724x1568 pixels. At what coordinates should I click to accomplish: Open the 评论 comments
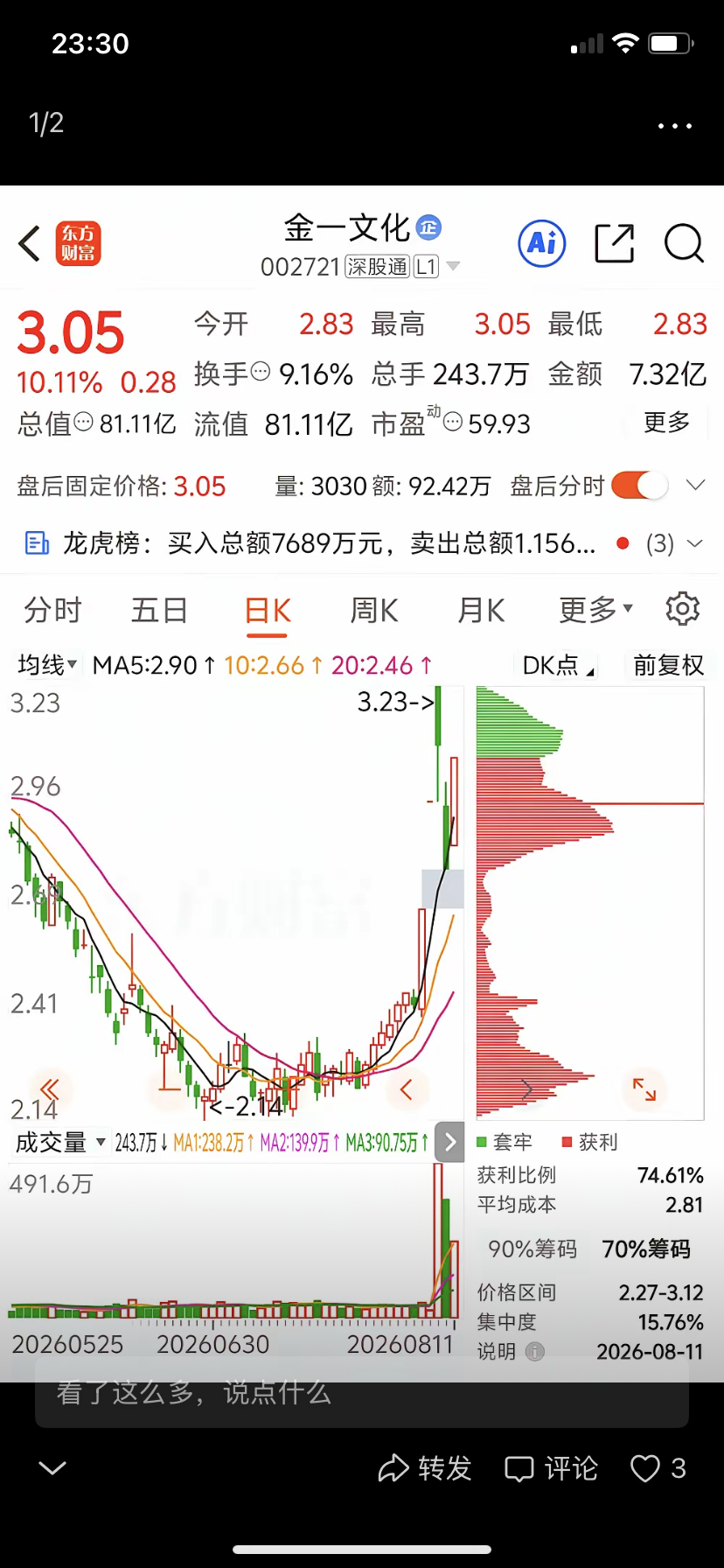coord(552,1467)
